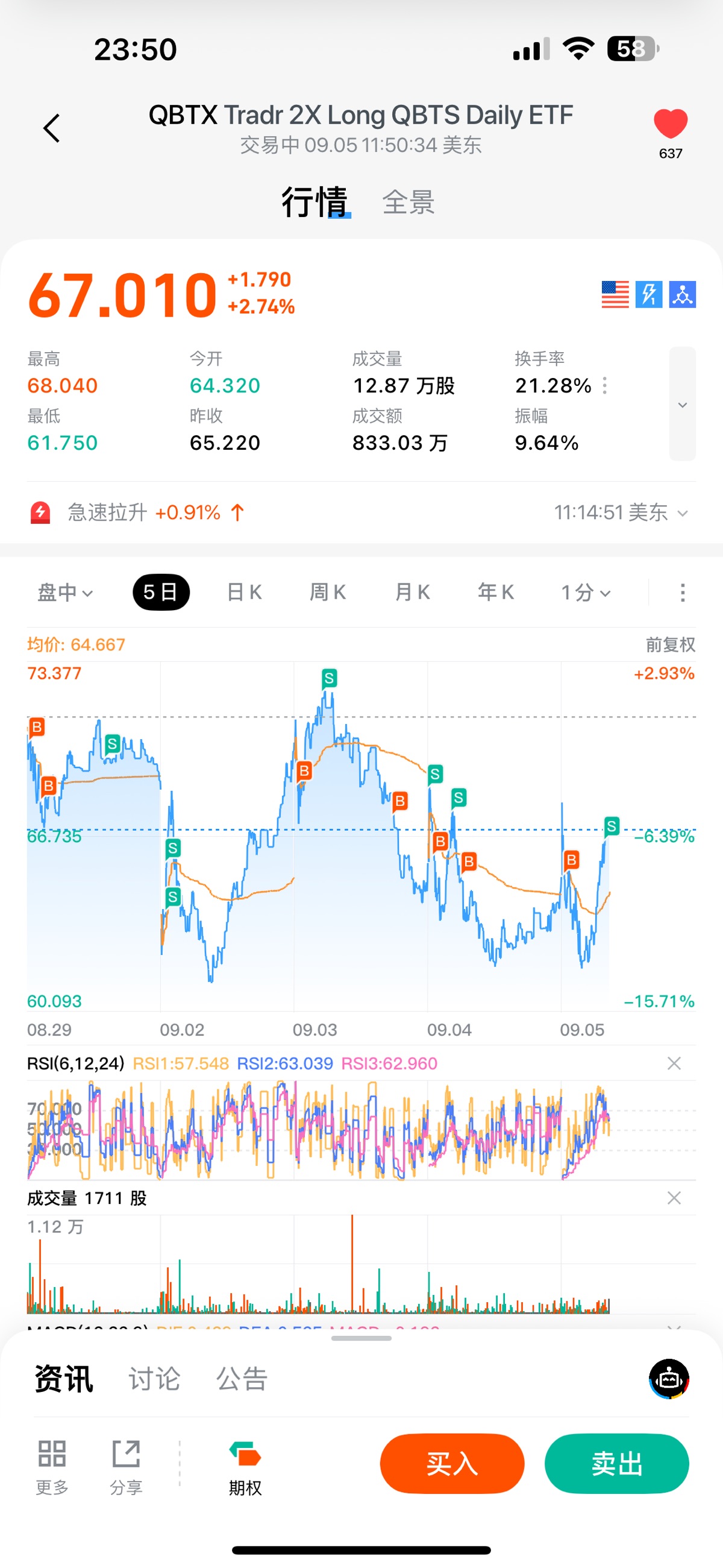Select the 月K chart period
The image size is (723, 1568).
tap(412, 592)
